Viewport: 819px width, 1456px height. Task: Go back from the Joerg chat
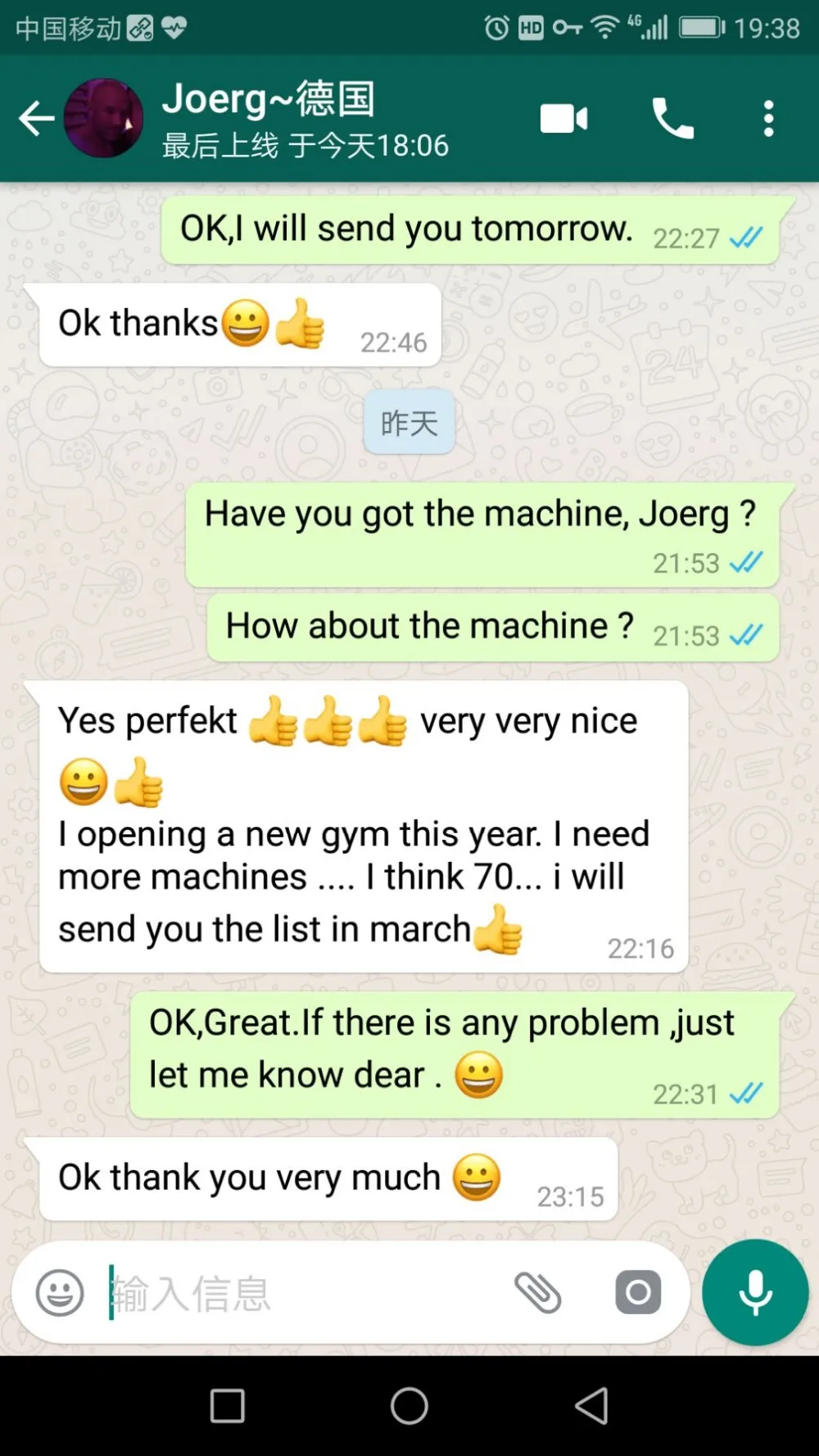tap(37, 119)
